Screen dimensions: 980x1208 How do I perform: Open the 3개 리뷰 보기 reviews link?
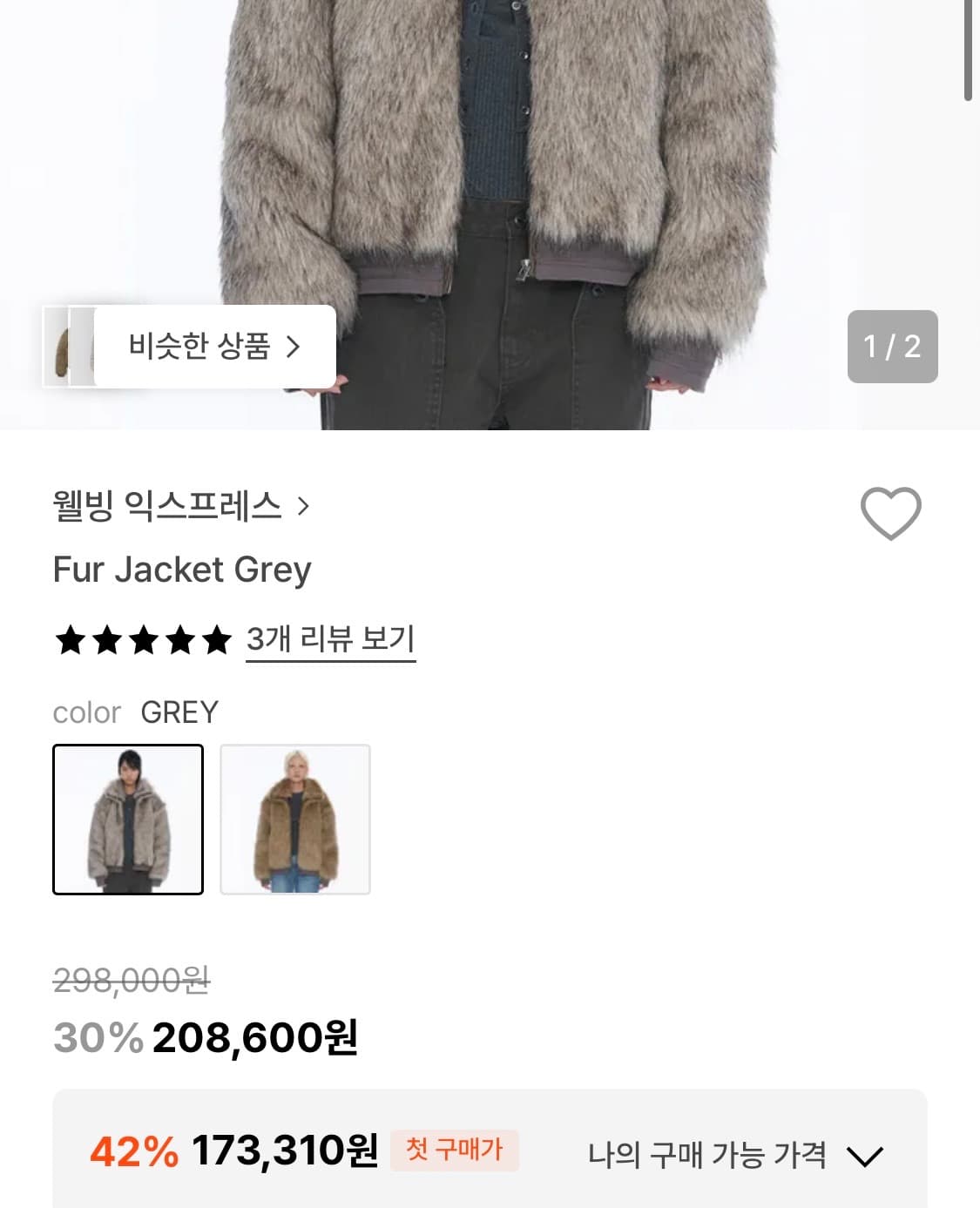pos(330,638)
